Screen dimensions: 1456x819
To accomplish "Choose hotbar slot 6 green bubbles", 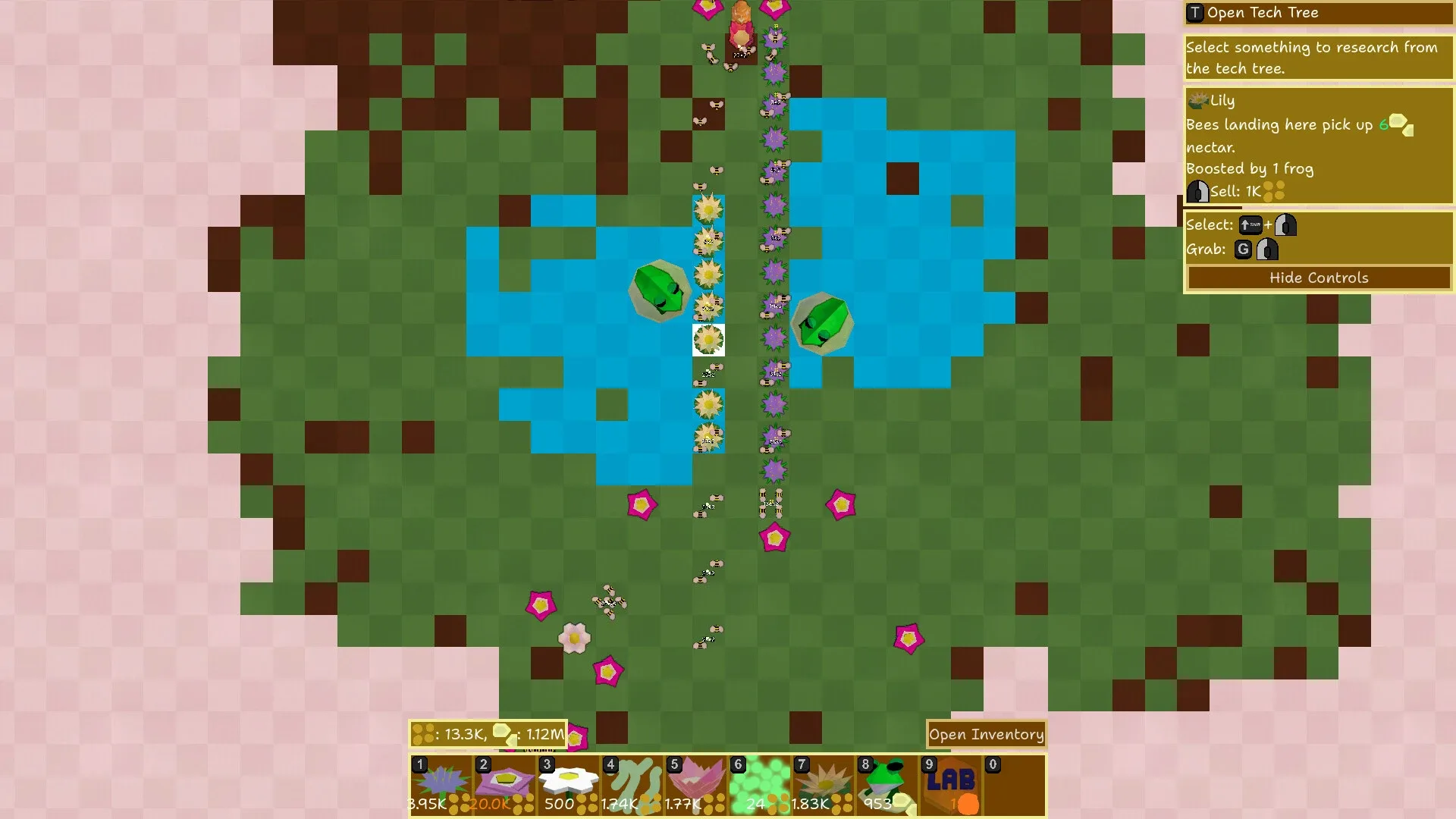I will coord(760,785).
